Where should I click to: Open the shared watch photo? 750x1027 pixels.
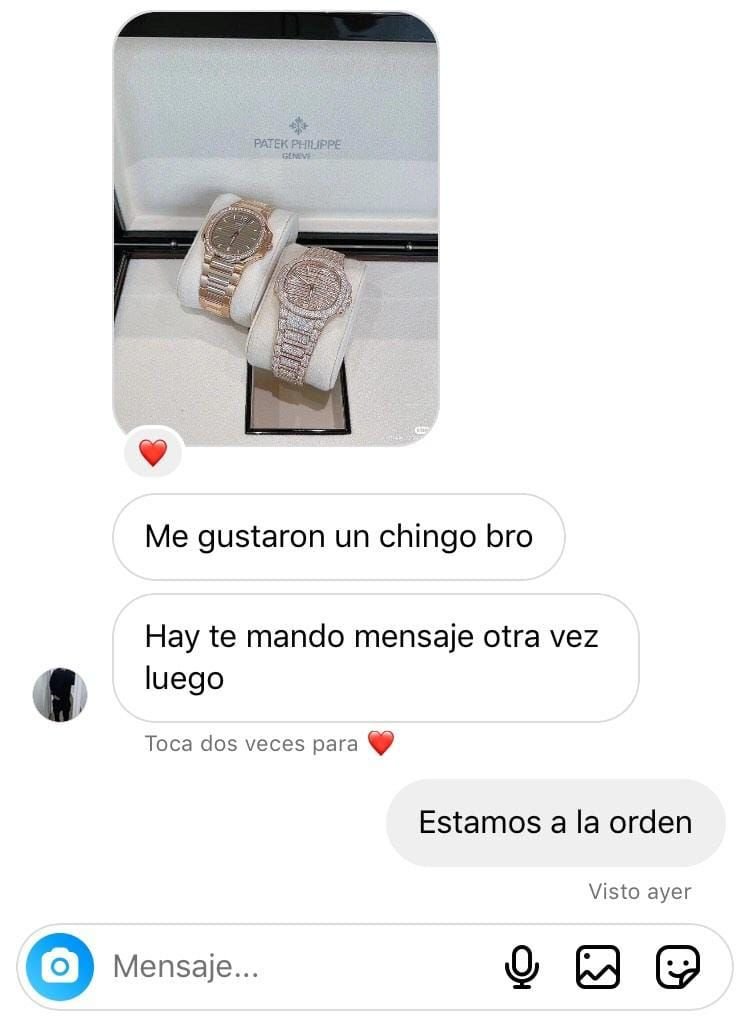[x=276, y=228]
